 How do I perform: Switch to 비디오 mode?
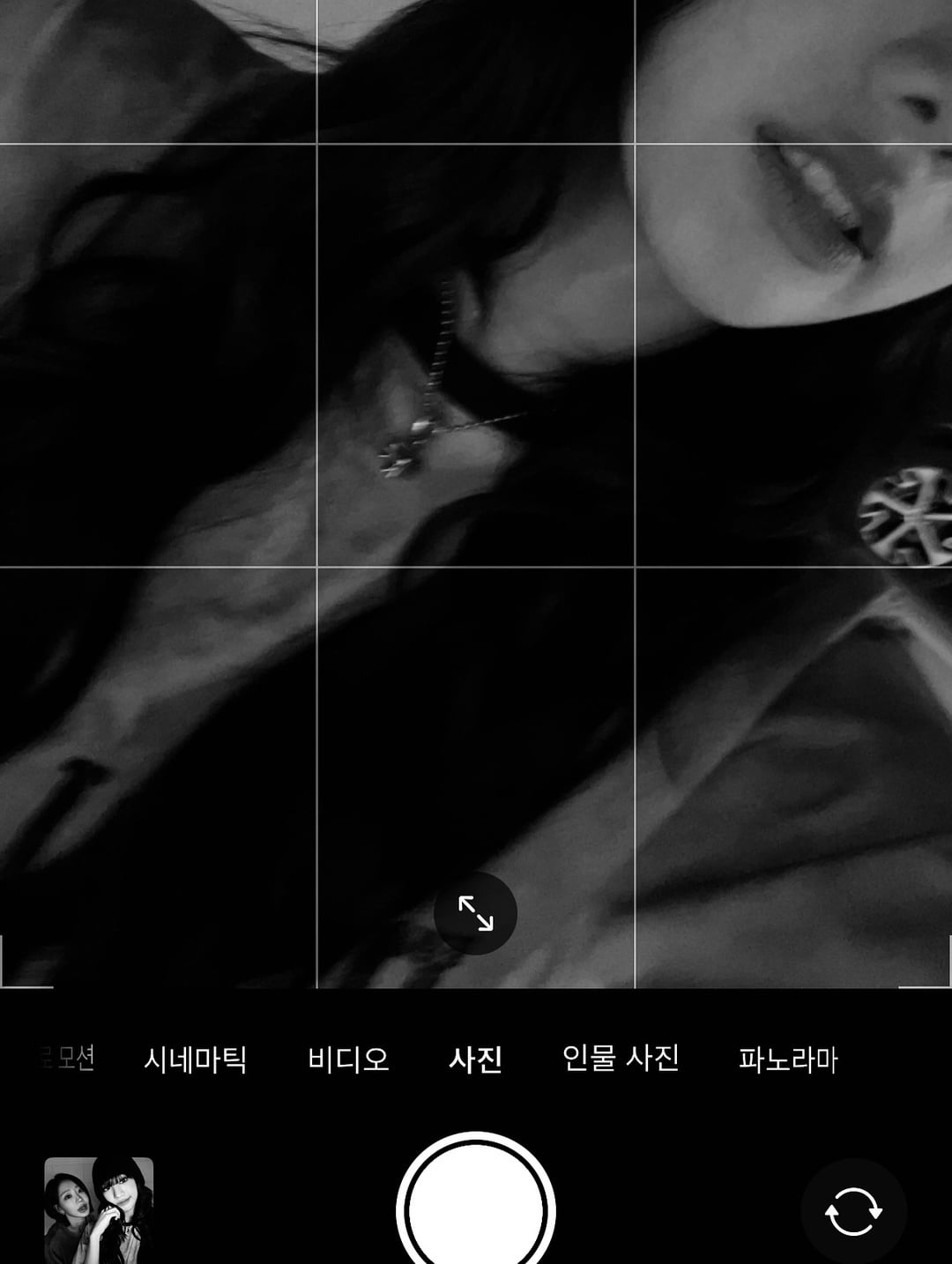click(348, 1059)
